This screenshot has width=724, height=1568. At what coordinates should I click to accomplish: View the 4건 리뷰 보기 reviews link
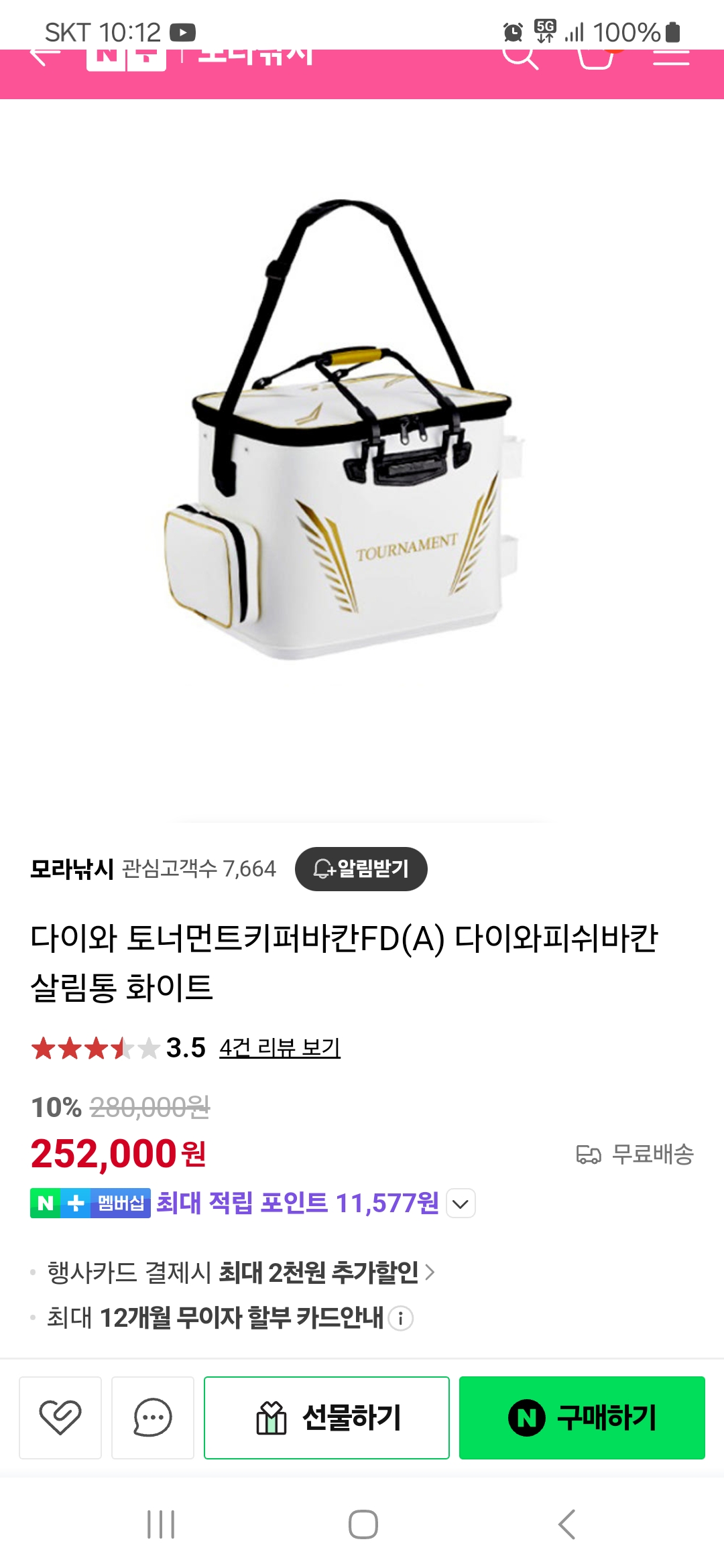click(x=280, y=1047)
